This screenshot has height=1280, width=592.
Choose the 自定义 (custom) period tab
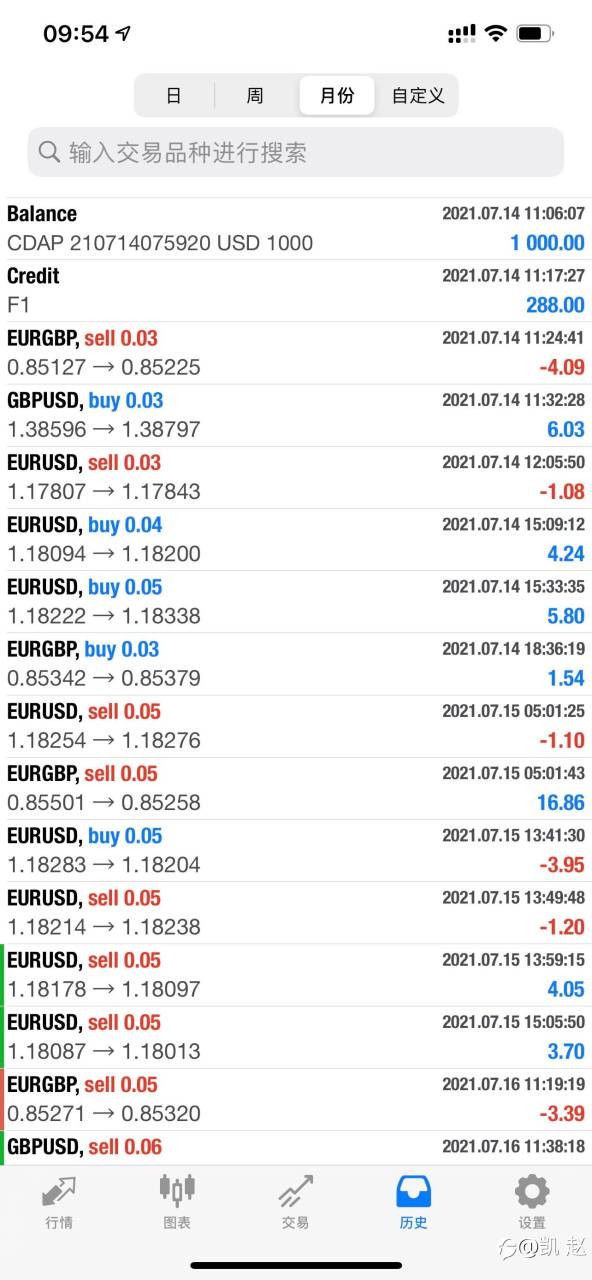tap(417, 96)
